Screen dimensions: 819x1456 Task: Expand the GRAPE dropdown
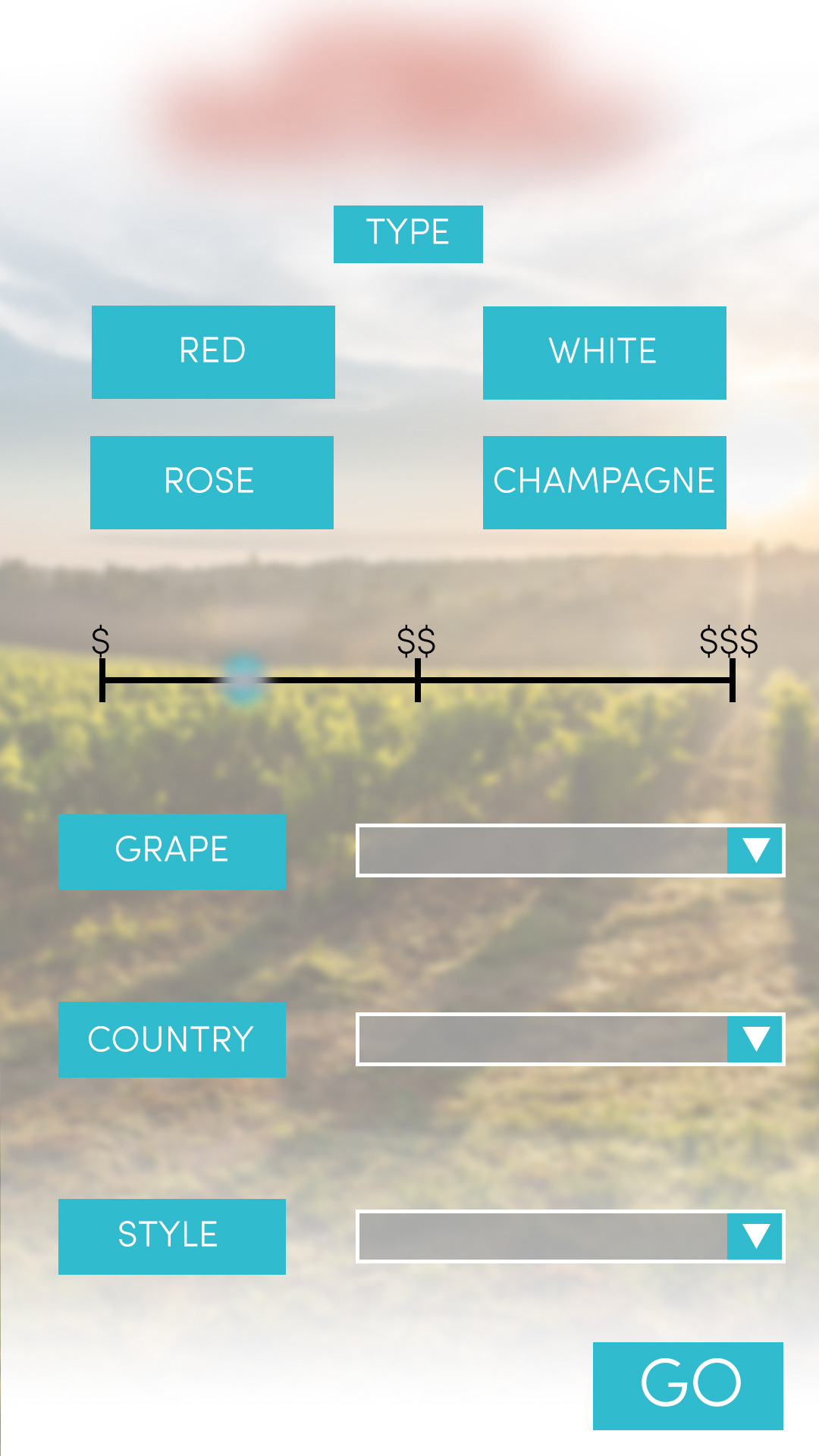[x=755, y=850]
